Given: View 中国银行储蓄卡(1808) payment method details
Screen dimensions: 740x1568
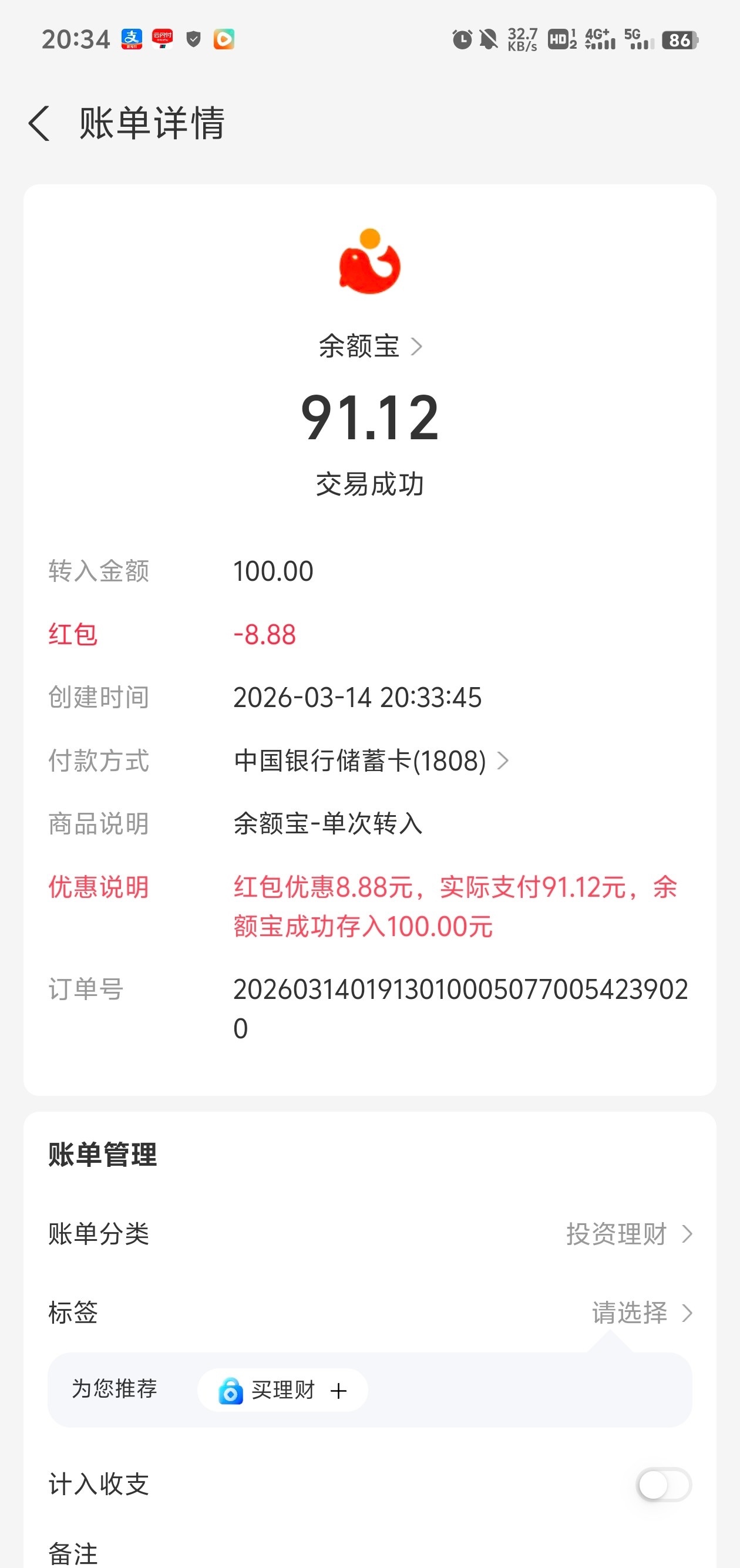Looking at the screenshot, I should (371, 761).
